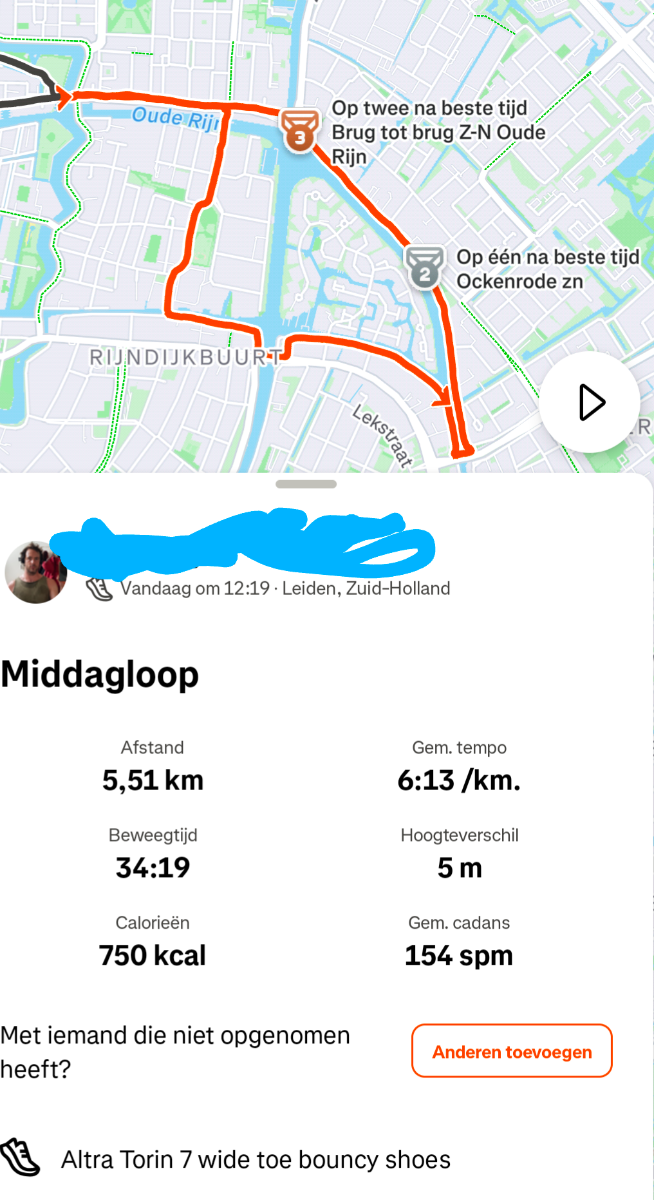Select the silver medal segment Ockenrode zn
The width and height of the screenshot is (654, 1200).
click(x=425, y=268)
